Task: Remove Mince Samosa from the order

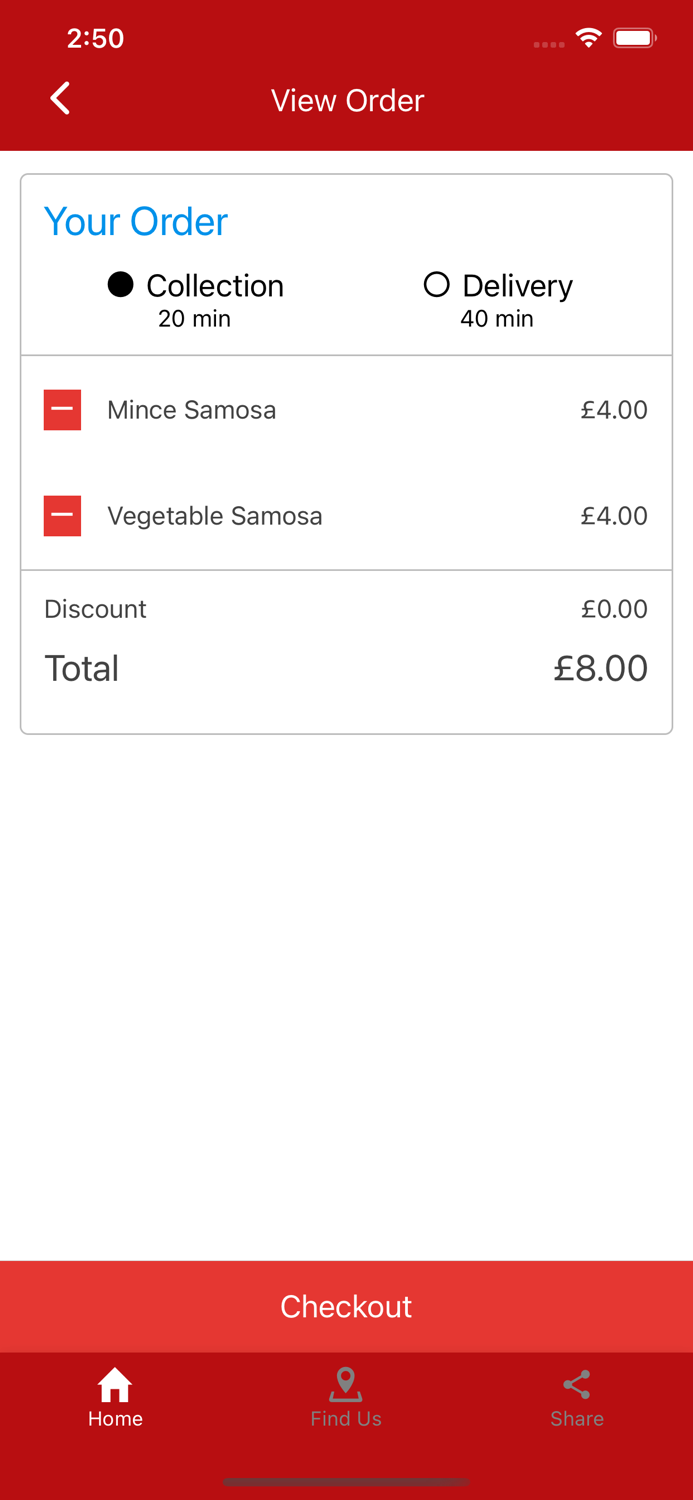Action: point(62,410)
